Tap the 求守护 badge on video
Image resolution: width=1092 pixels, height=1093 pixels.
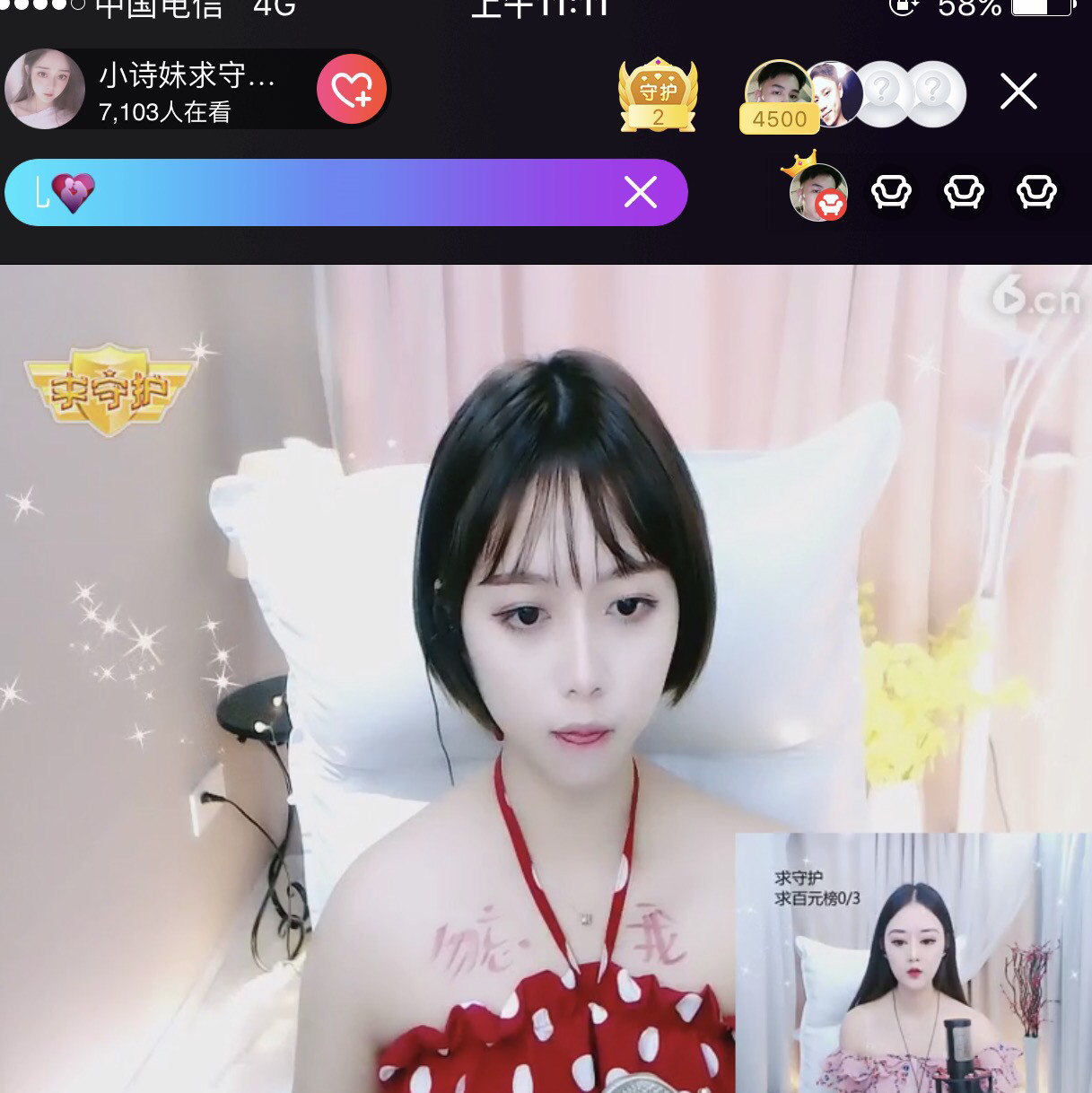tap(109, 389)
